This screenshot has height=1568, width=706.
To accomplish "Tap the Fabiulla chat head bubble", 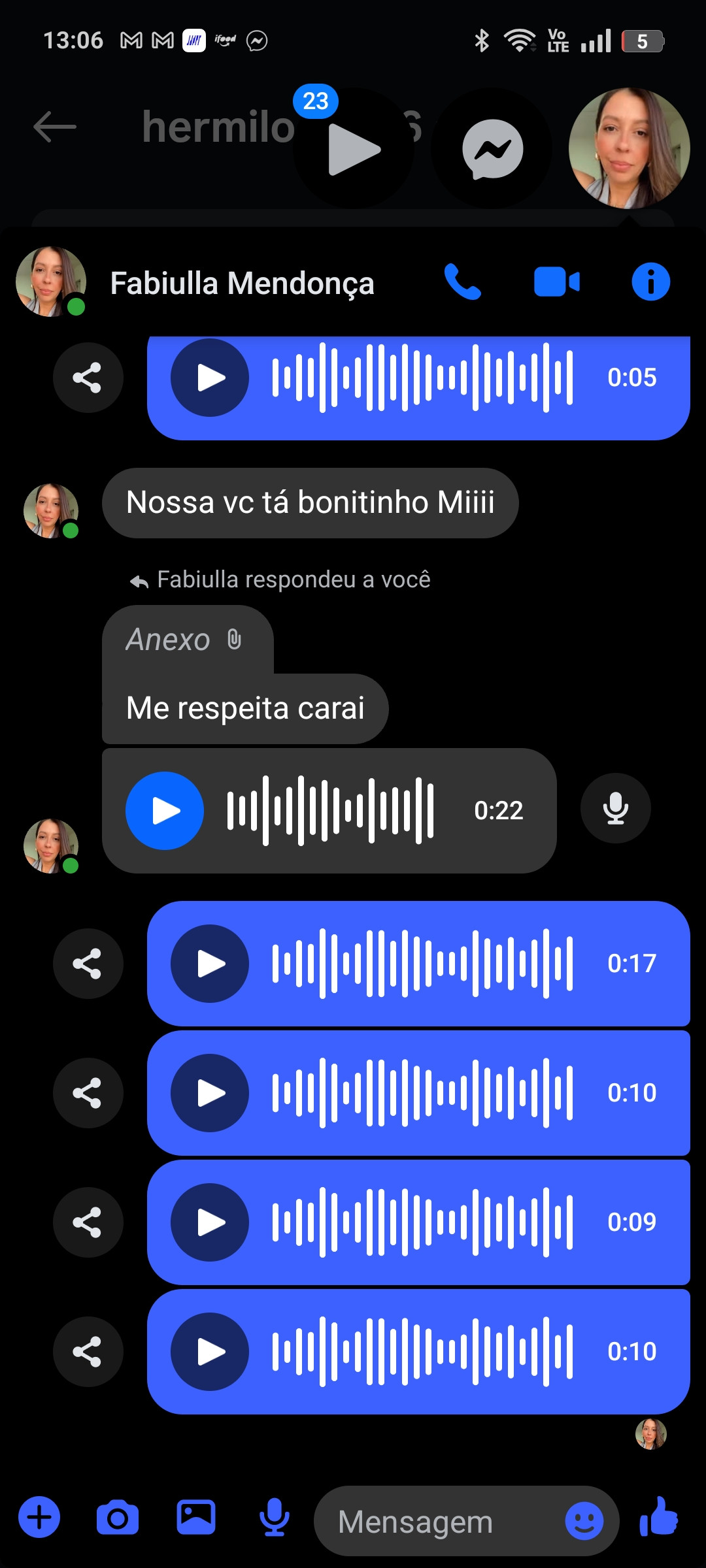I will (x=629, y=148).
